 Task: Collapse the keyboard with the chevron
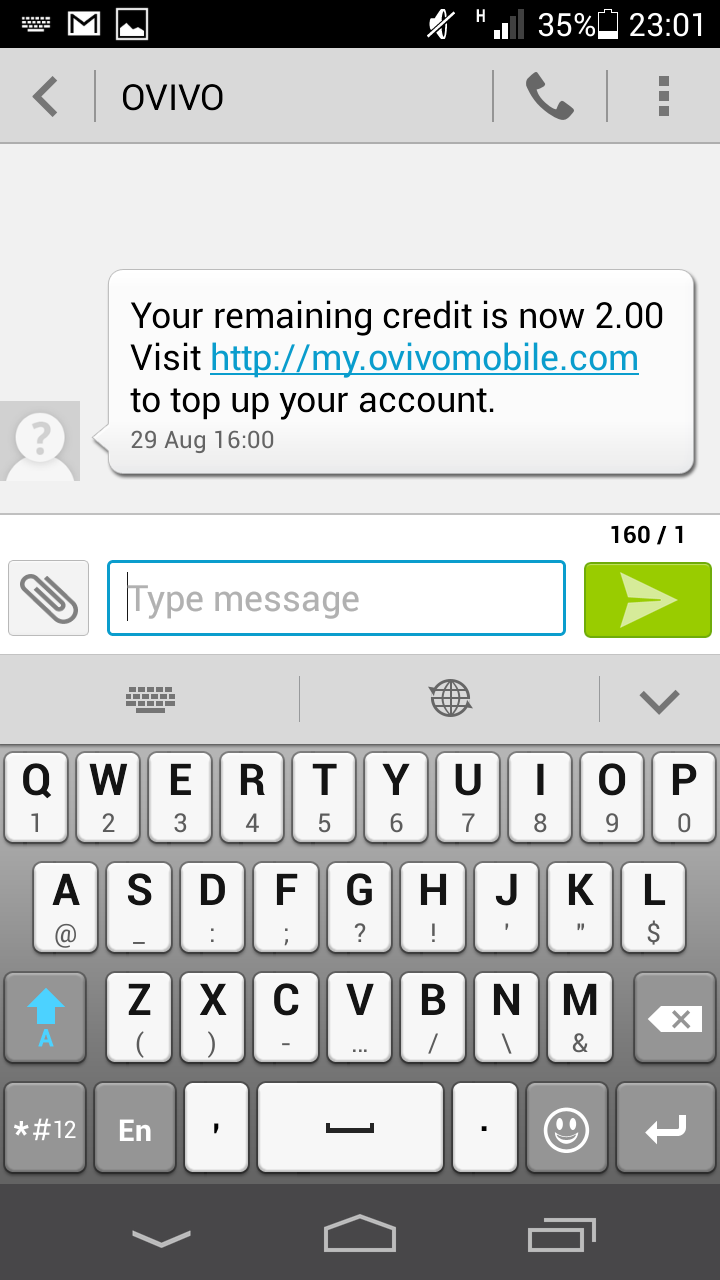coord(660,700)
